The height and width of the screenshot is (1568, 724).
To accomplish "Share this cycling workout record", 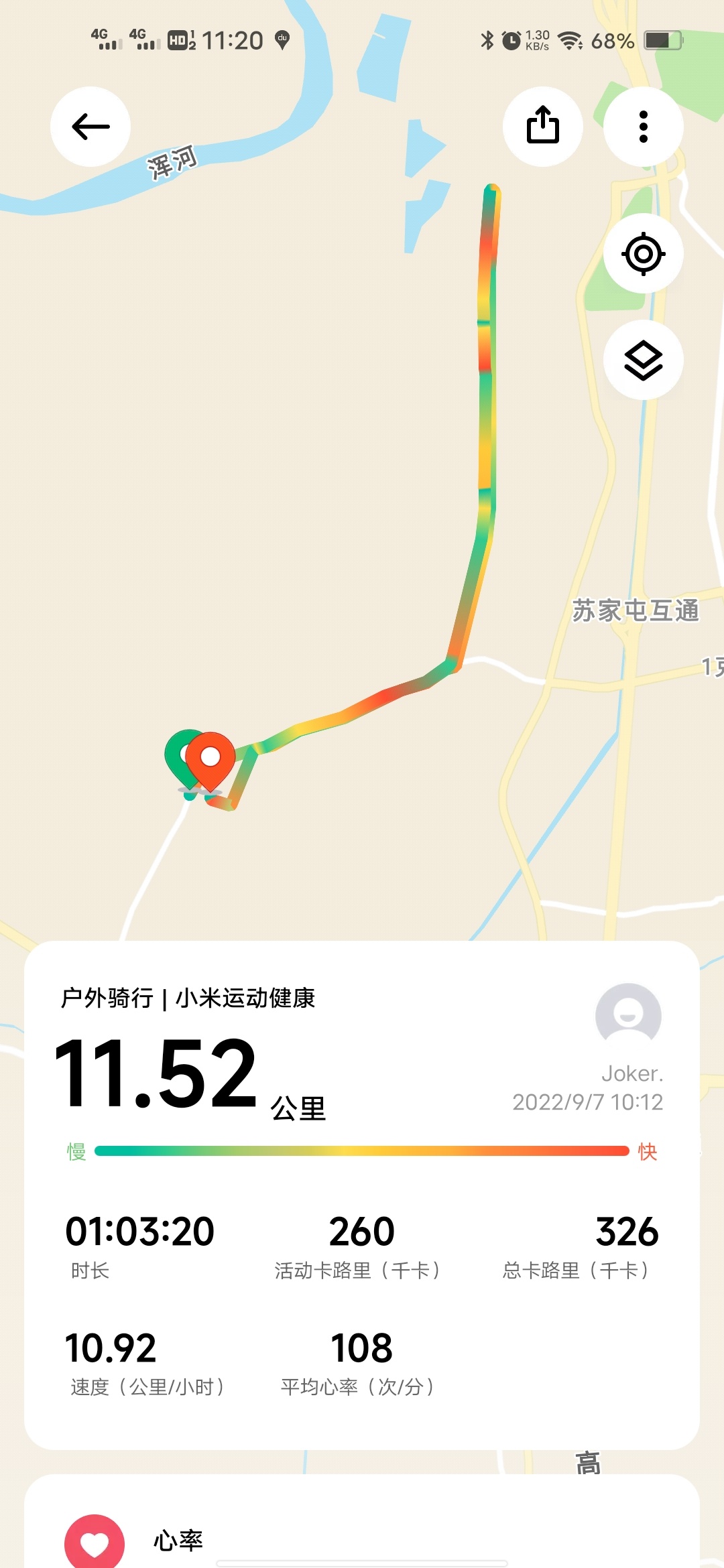I will pyautogui.click(x=542, y=126).
